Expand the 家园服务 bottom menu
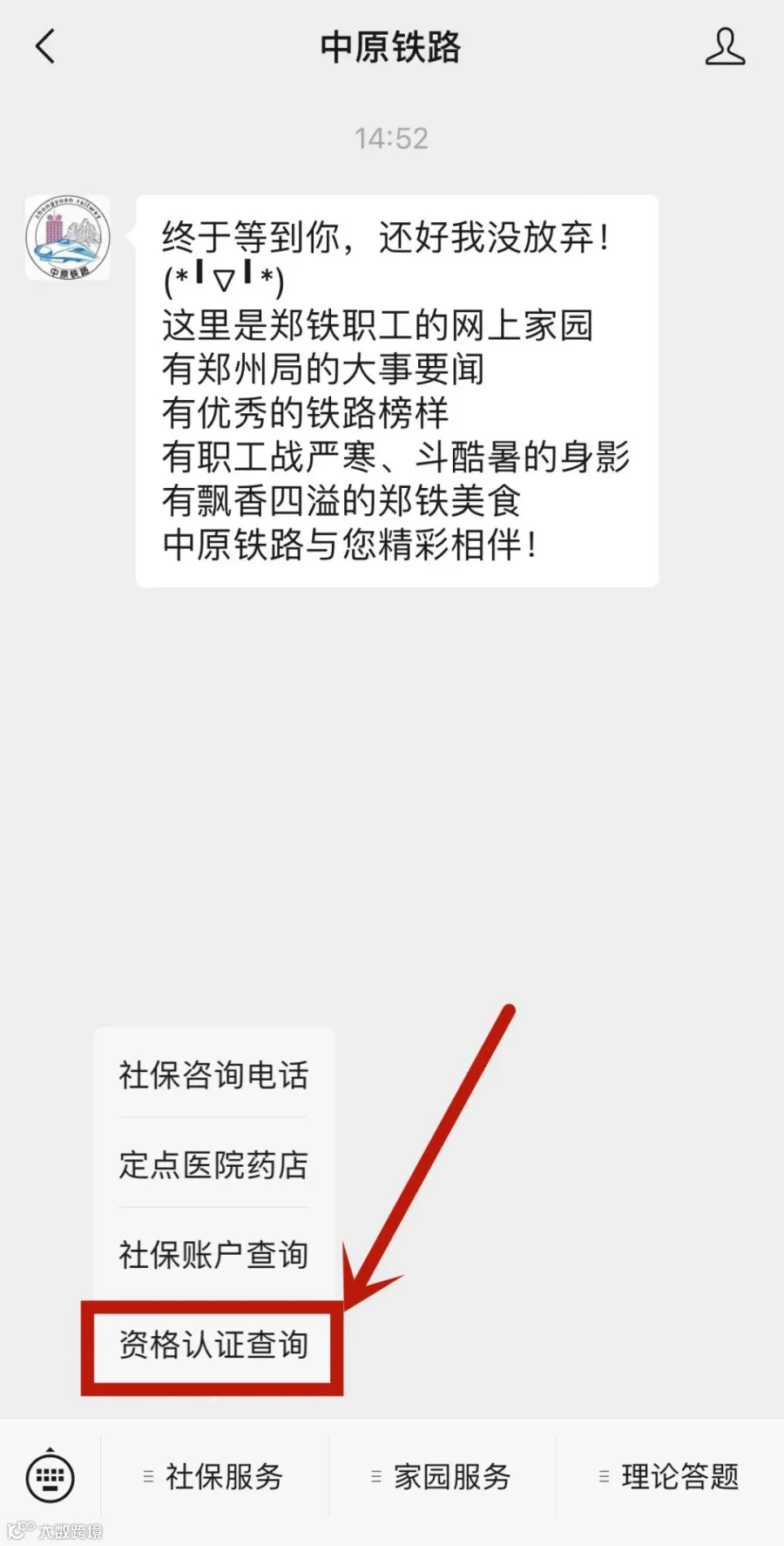This screenshot has height=1546, width=784. click(x=442, y=1476)
